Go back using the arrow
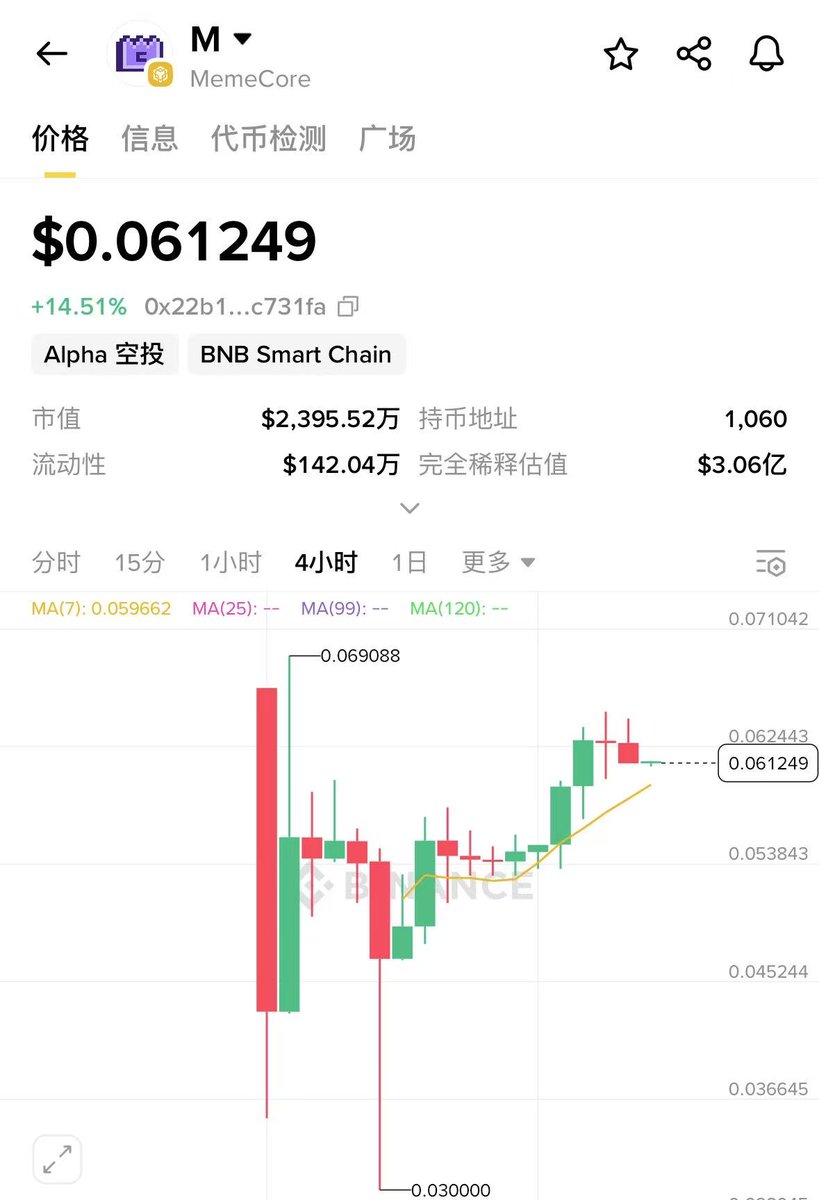819x1200 pixels. pyautogui.click(x=52, y=54)
